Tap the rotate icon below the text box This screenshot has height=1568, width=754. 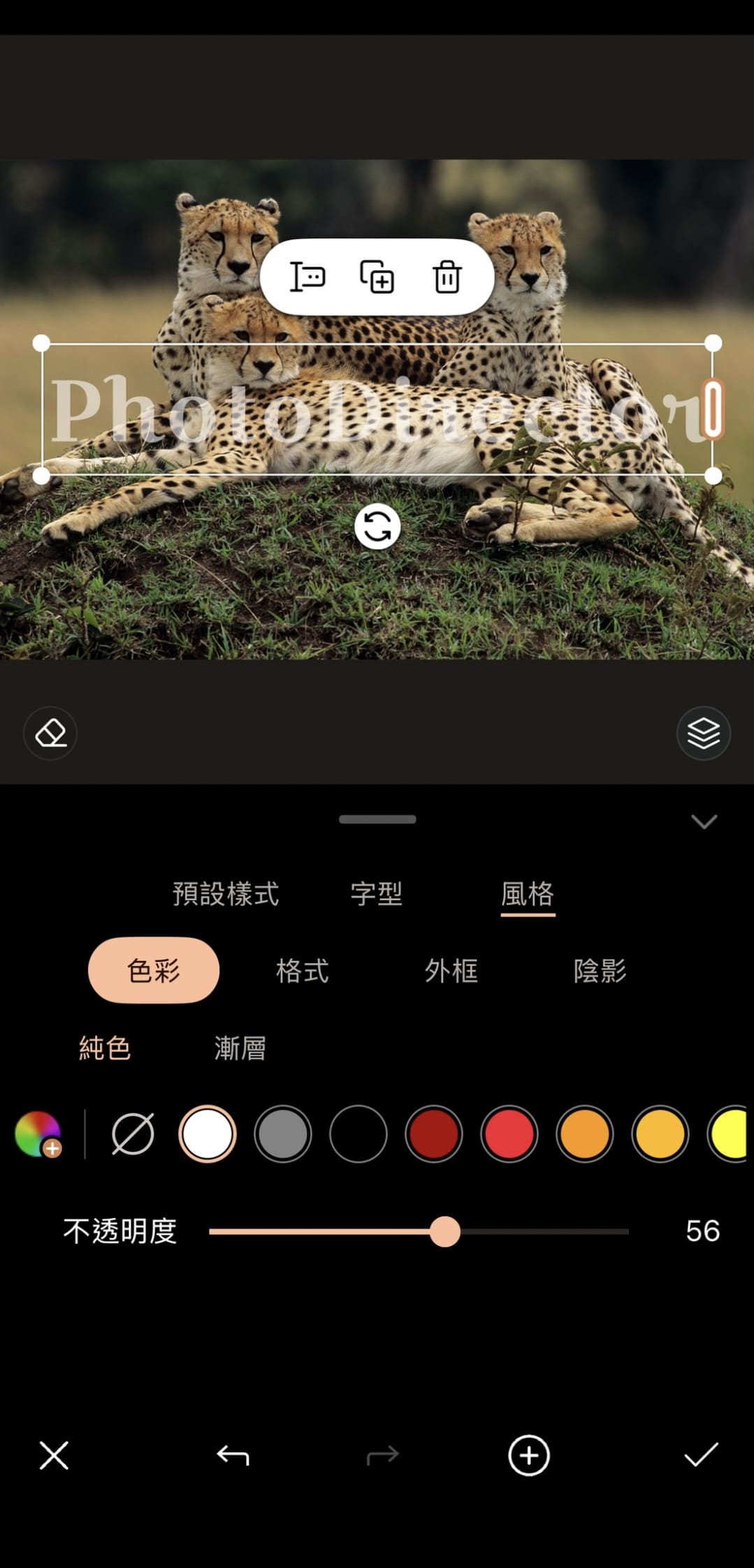[x=377, y=527]
